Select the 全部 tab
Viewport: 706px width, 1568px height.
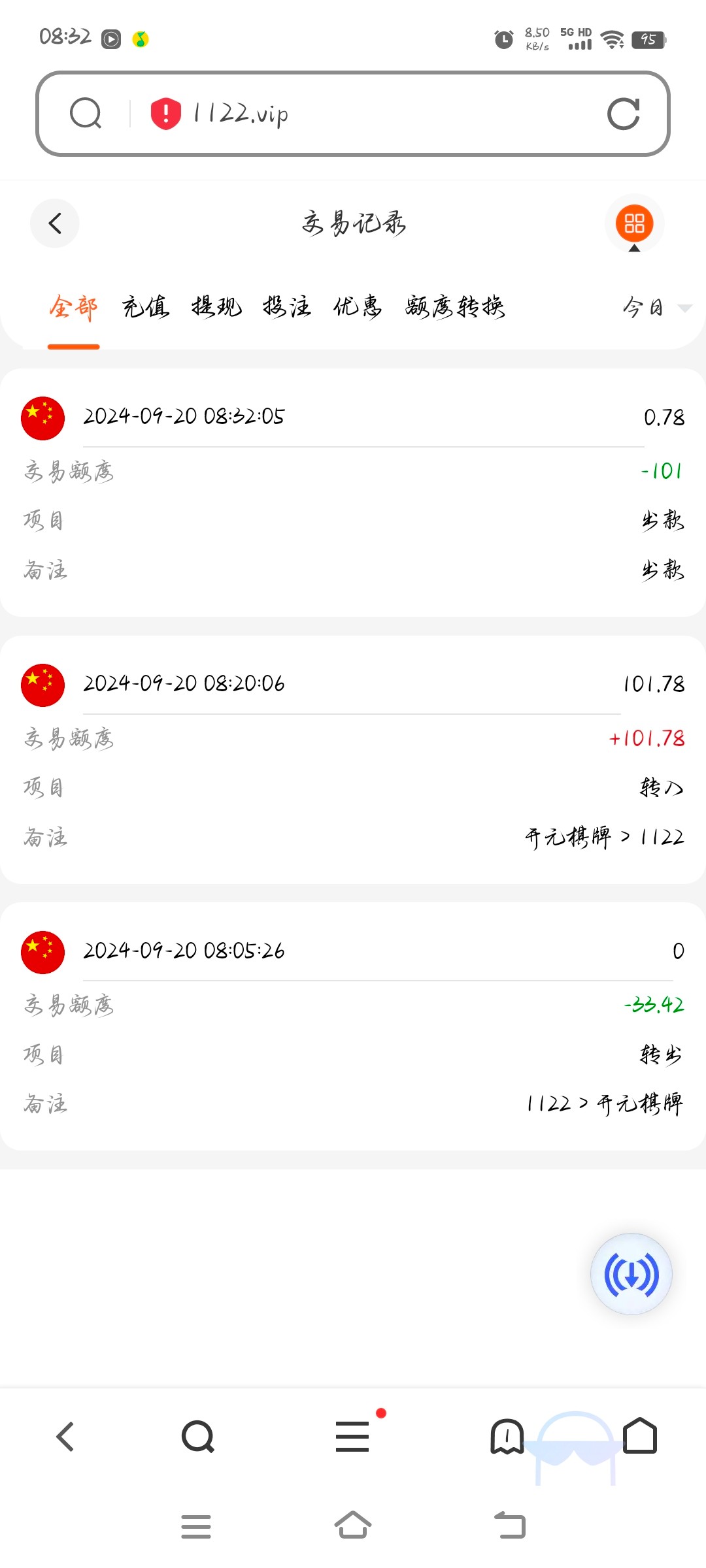point(73,306)
